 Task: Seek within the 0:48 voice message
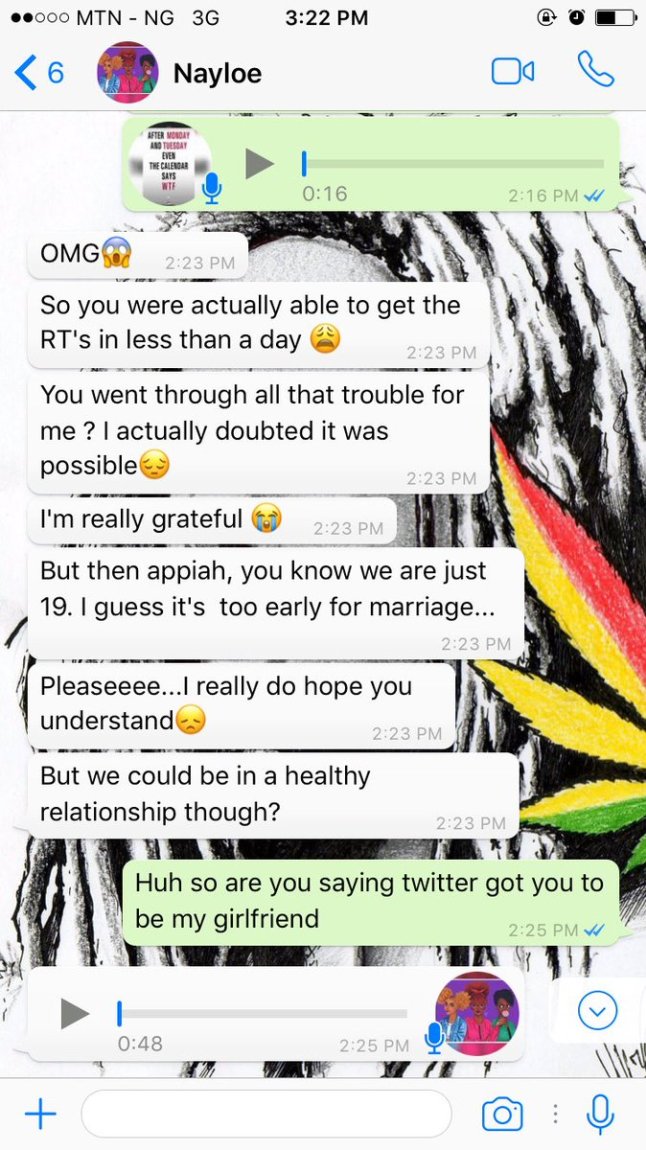click(262, 1013)
